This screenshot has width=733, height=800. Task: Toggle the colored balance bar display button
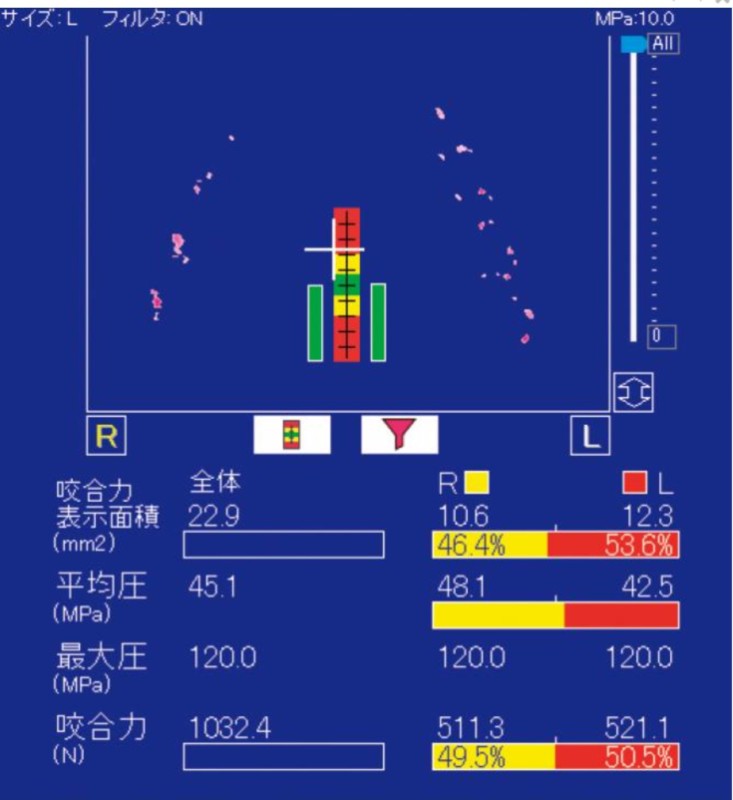coord(291,435)
